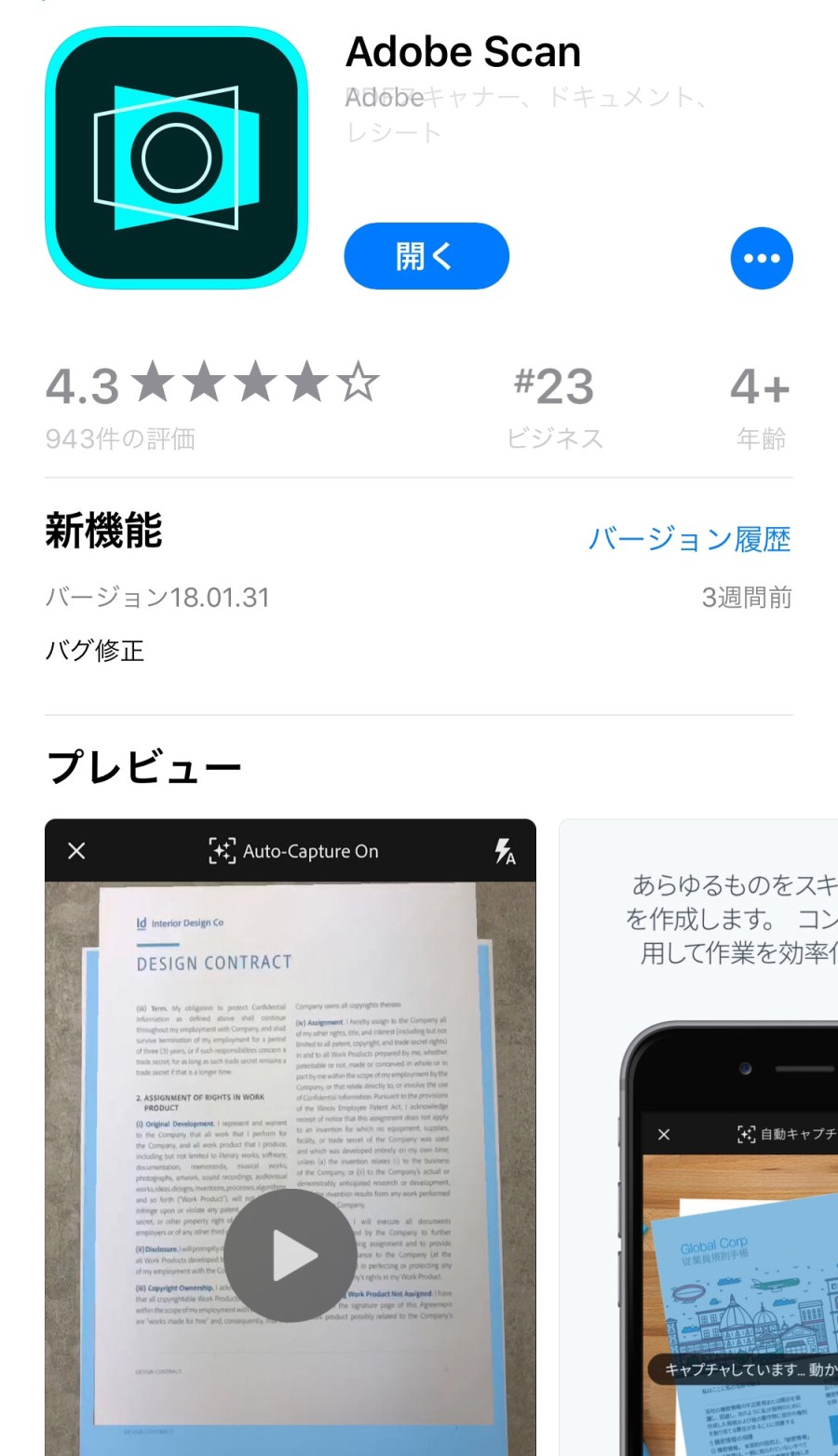Open Adobe Scan with the 開く button

pyautogui.click(x=426, y=256)
